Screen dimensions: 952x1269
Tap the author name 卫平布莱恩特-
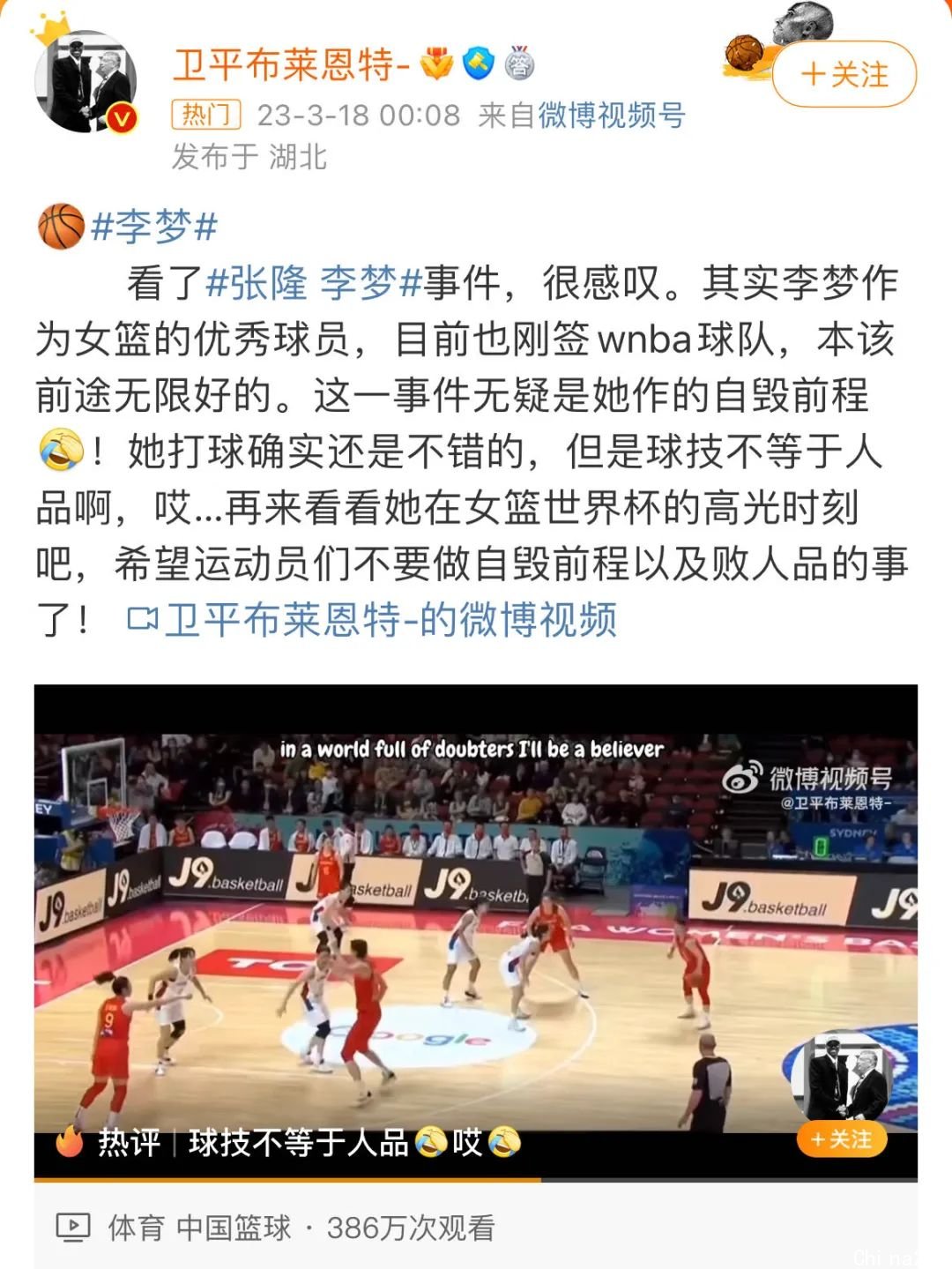(291, 64)
